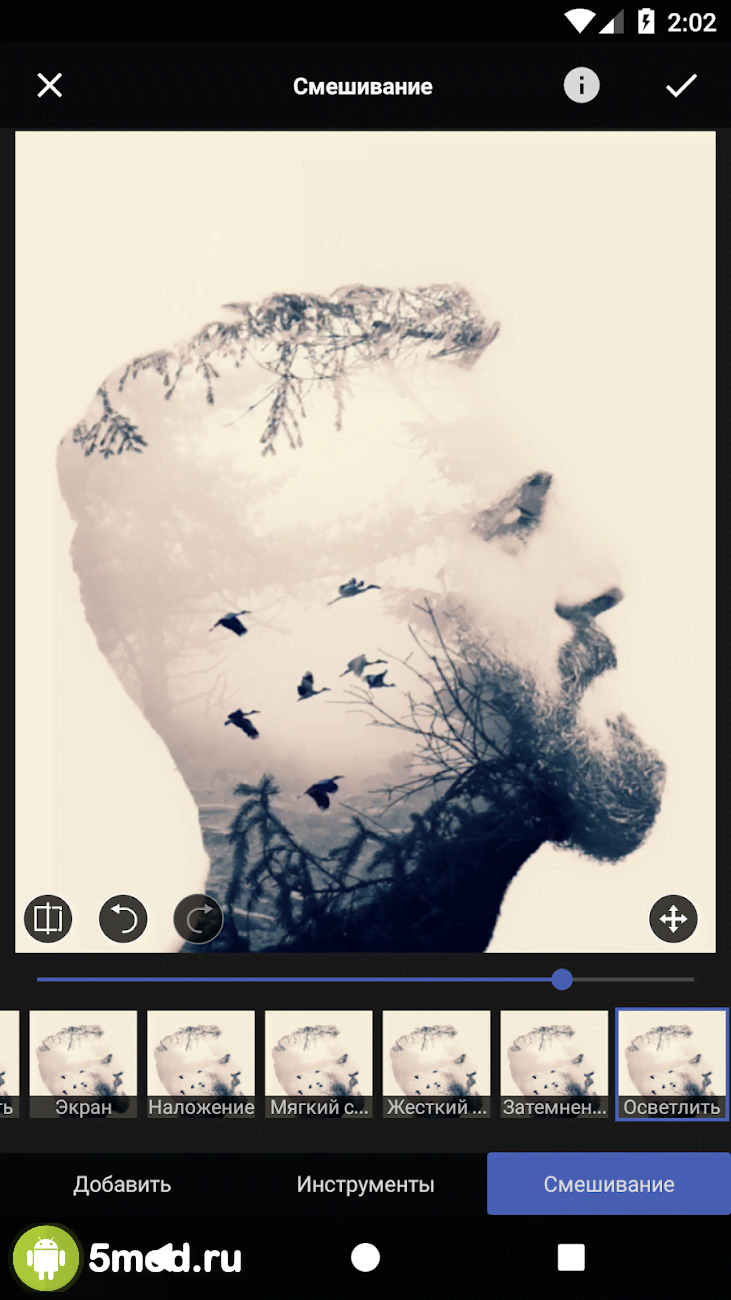The height and width of the screenshot is (1300, 731).
Task: Choose the Мягкий свет blend thumbnail
Action: coord(319,1064)
